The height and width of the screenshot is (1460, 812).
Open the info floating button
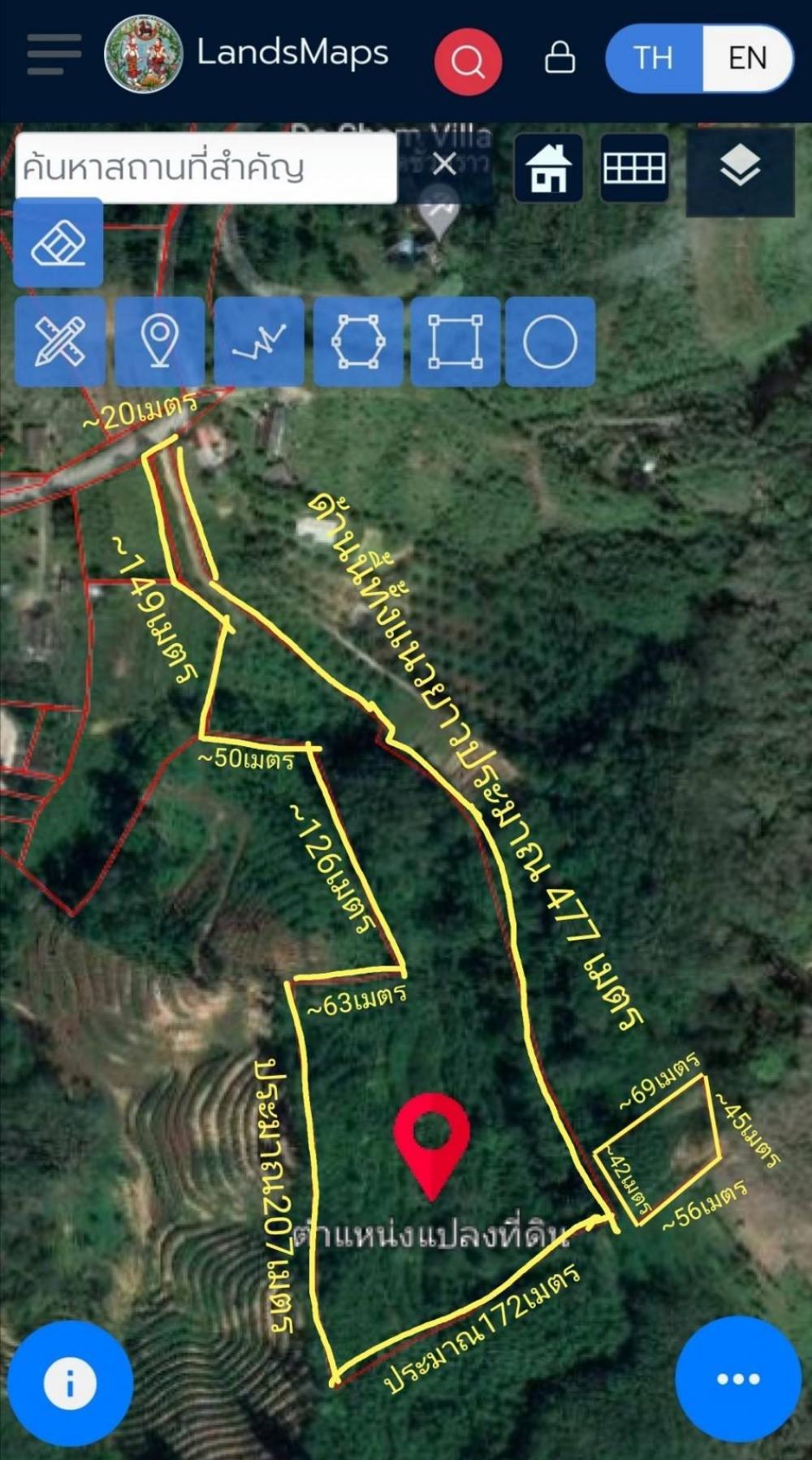[x=70, y=1383]
